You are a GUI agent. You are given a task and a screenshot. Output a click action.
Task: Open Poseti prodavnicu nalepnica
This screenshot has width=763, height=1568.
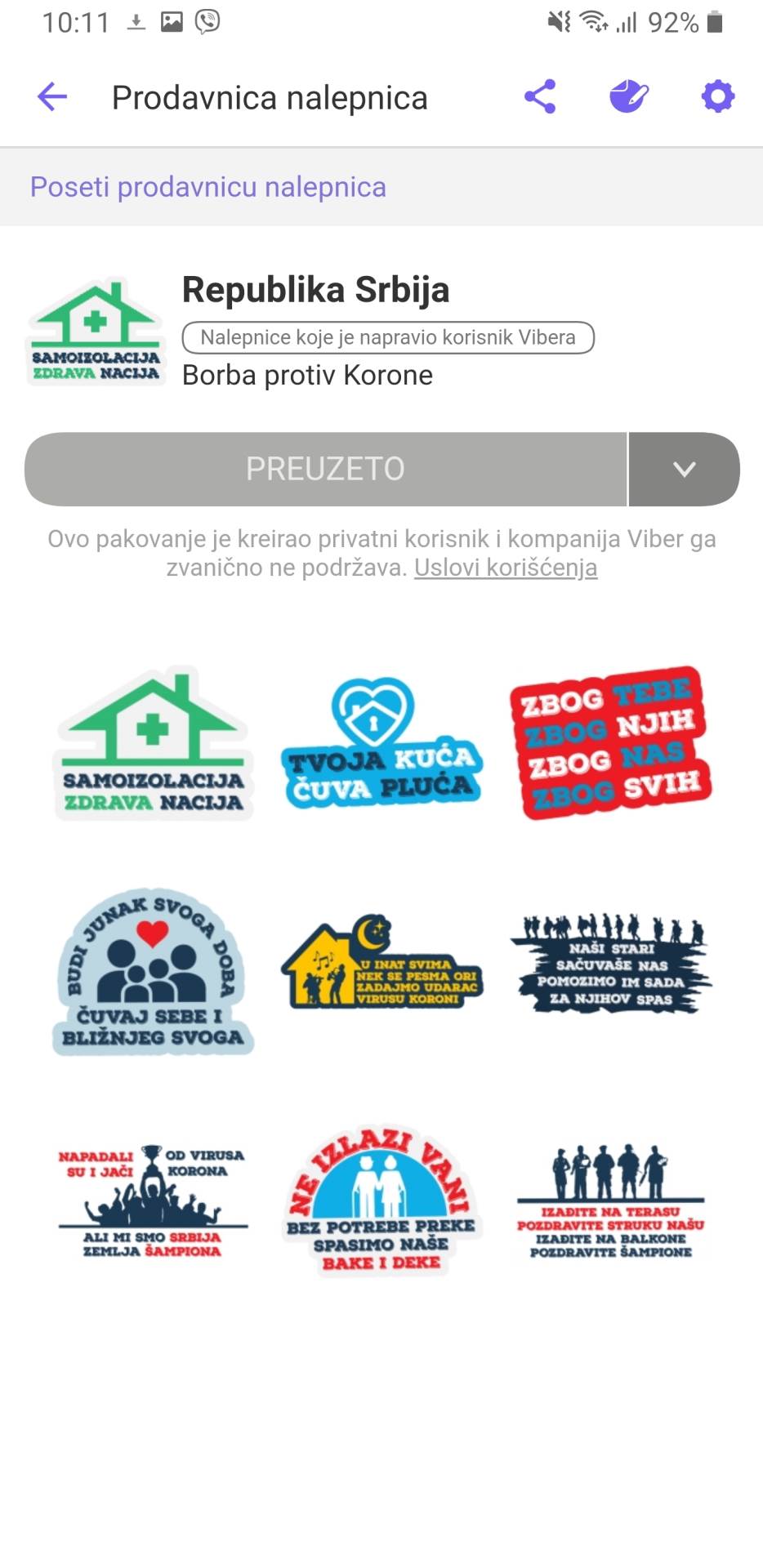tap(208, 187)
